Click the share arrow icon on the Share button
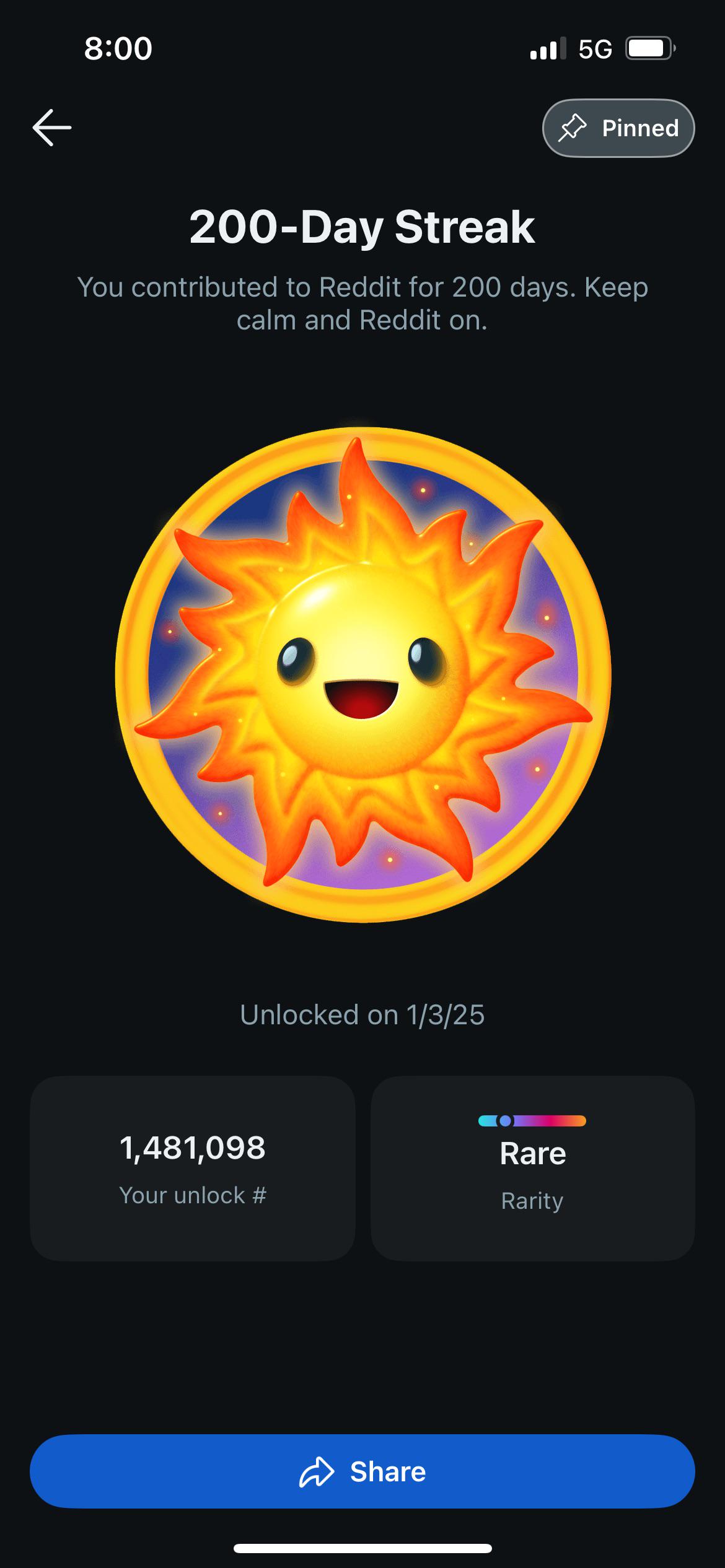Screen dimensions: 725x1568 pos(318,1473)
